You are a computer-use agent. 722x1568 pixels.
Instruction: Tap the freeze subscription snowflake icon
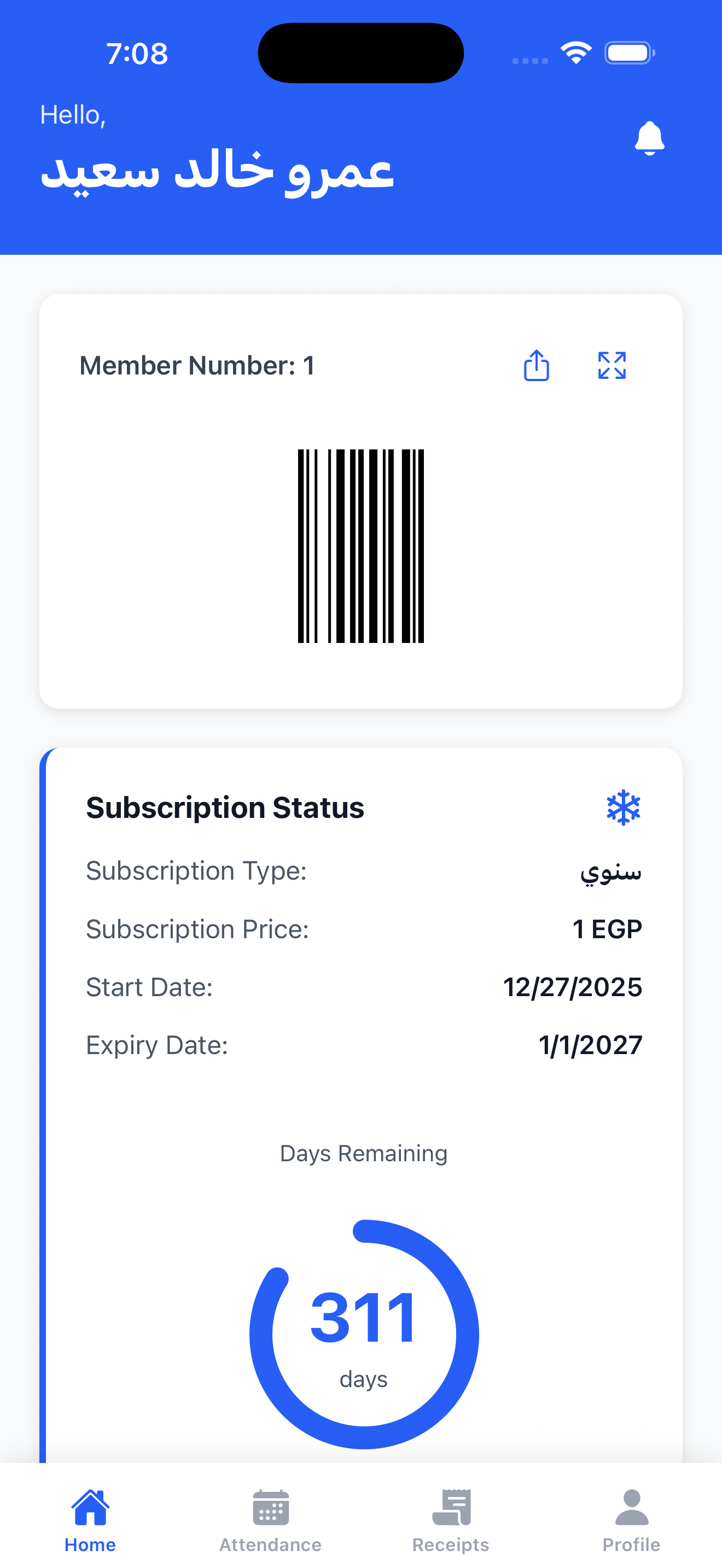[623, 808]
